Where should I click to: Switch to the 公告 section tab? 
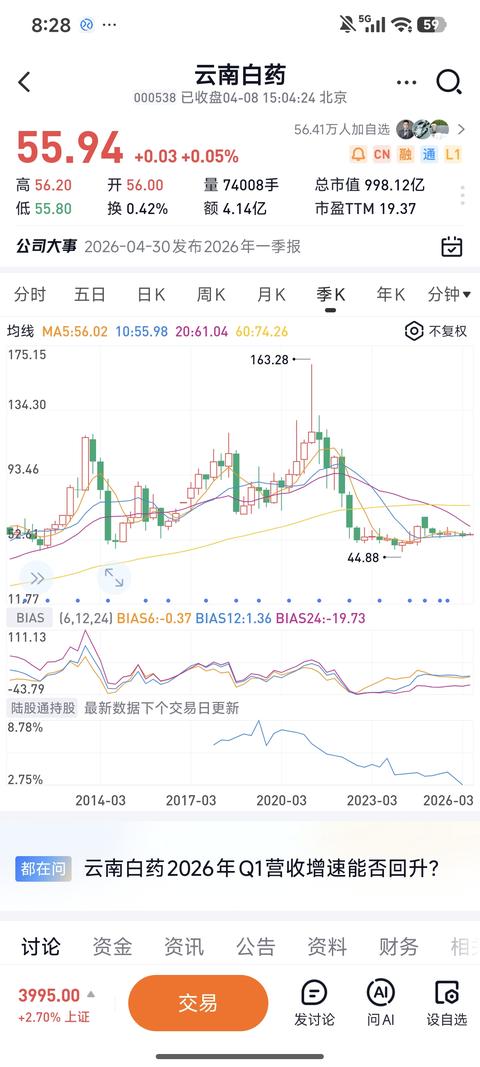pos(255,946)
